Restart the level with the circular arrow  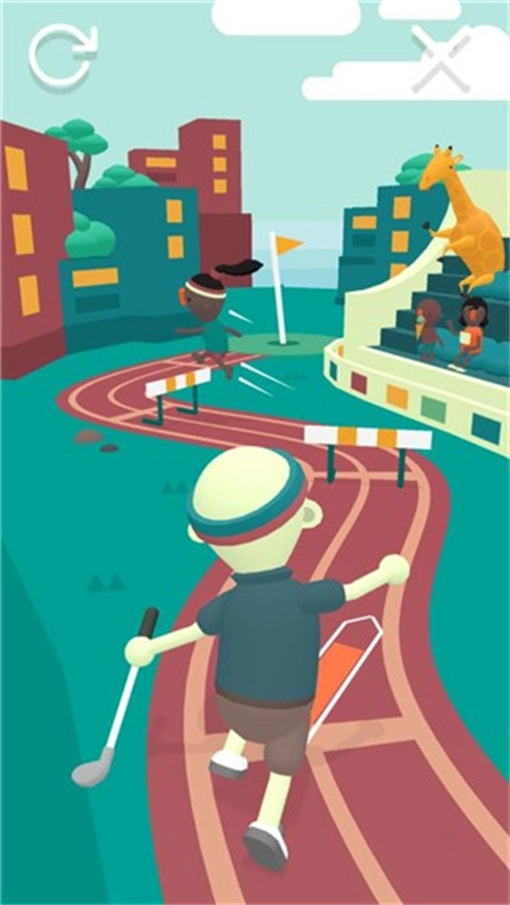[x=62, y=56]
